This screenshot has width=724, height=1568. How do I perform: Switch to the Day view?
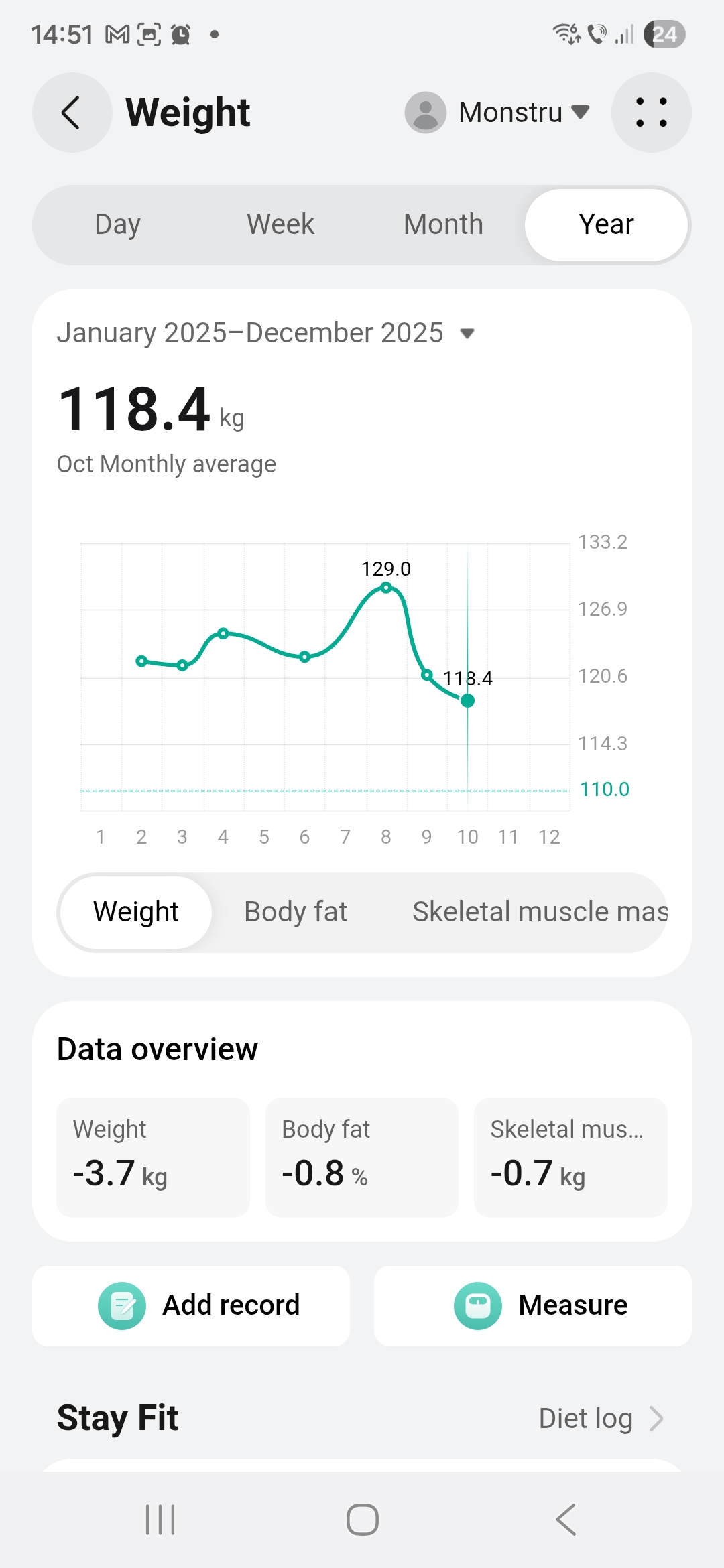click(118, 224)
